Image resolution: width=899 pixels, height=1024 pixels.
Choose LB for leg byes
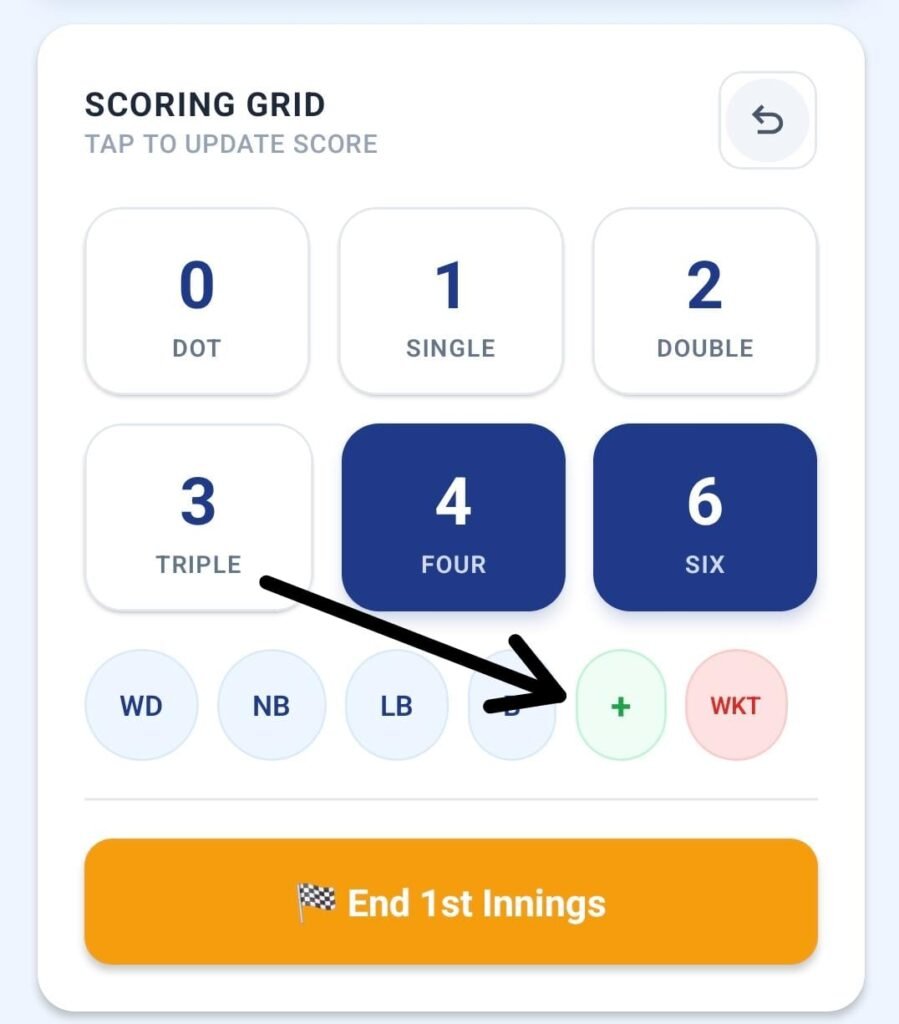coord(396,706)
